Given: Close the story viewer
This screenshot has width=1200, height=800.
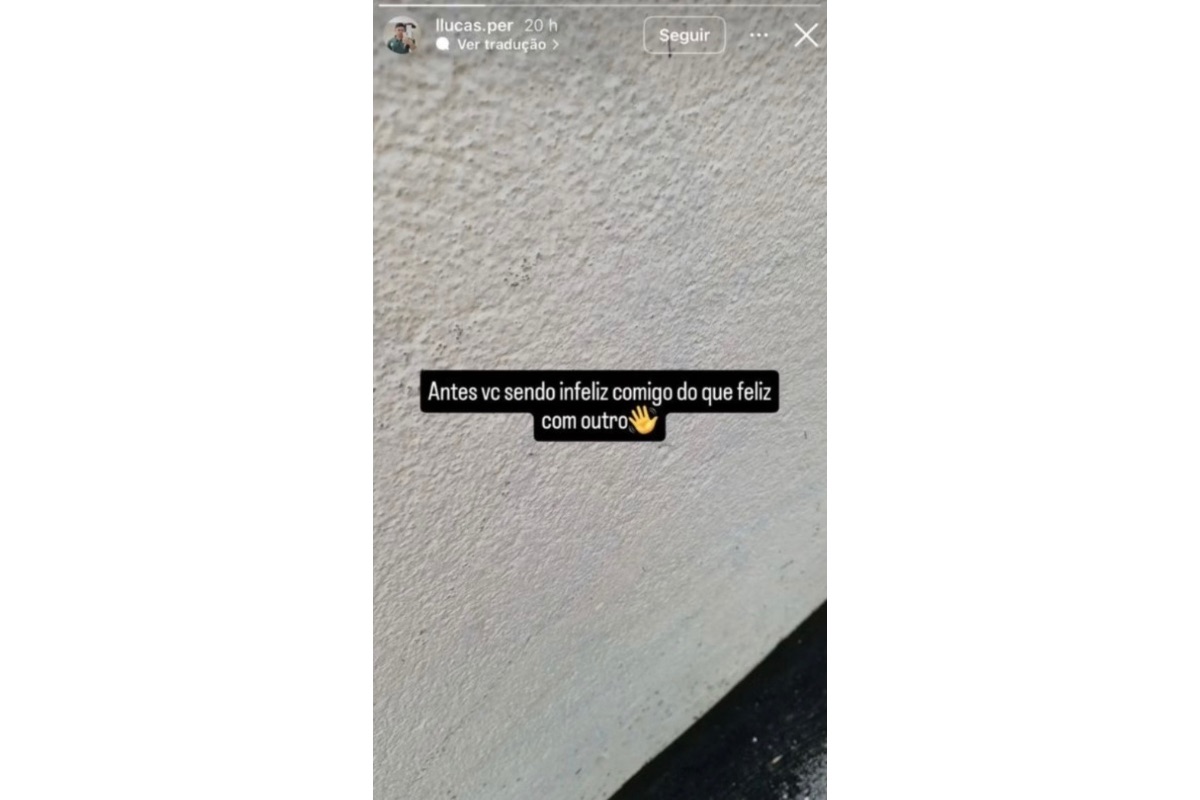Looking at the screenshot, I should coord(806,36).
